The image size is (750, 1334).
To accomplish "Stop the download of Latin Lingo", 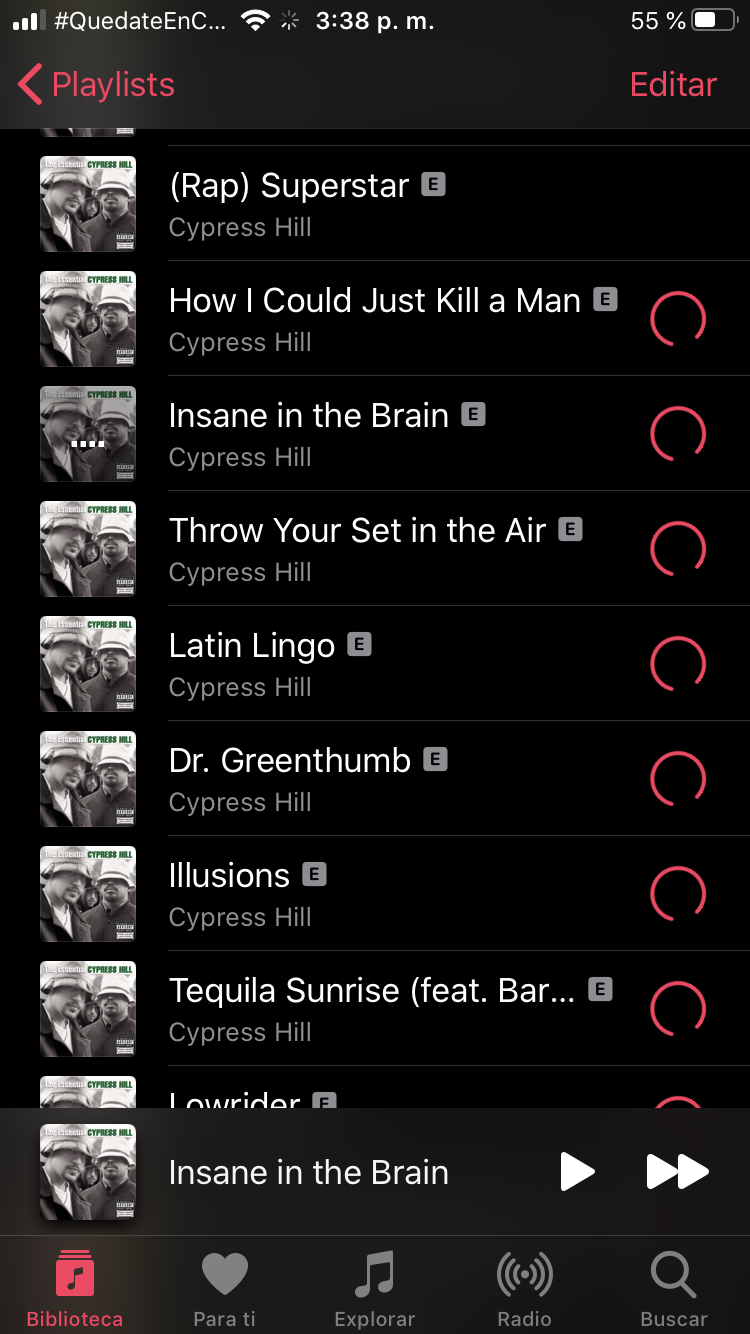I will coord(678,664).
